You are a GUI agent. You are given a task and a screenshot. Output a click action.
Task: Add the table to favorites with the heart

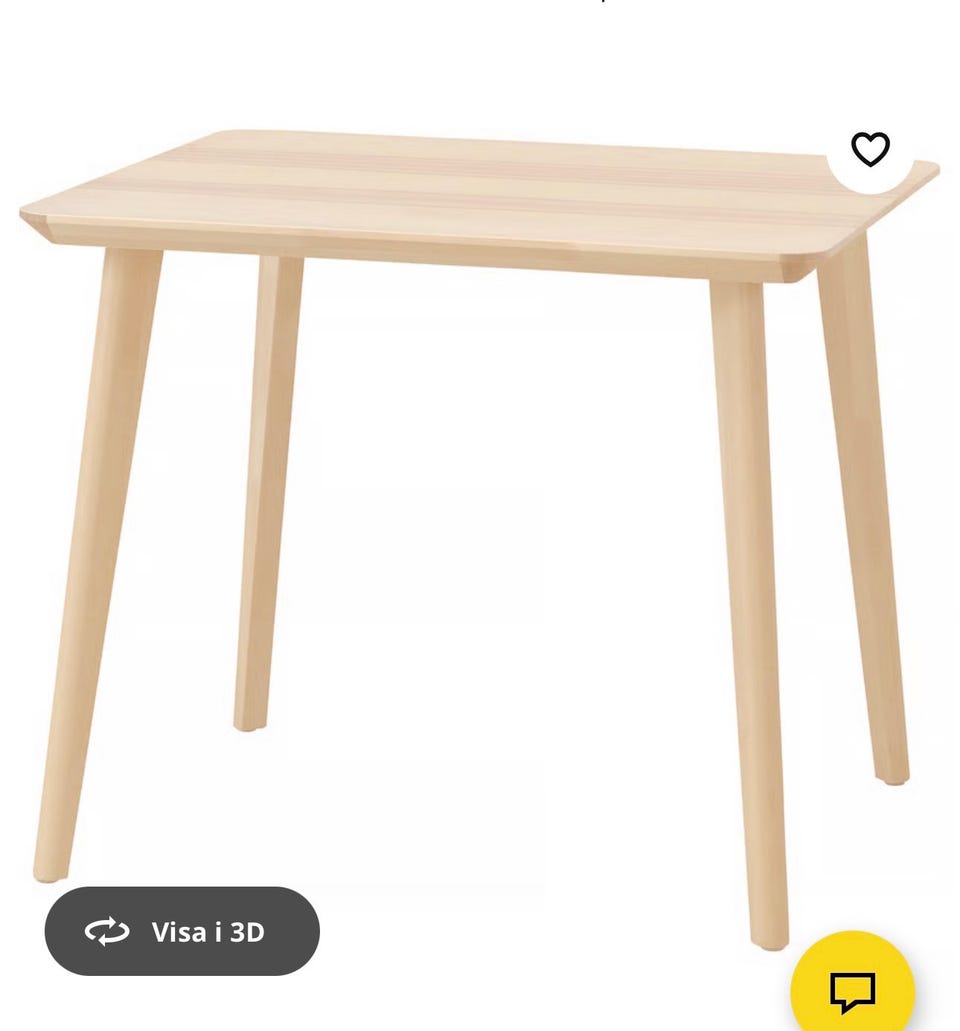pyautogui.click(x=870, y=150)
